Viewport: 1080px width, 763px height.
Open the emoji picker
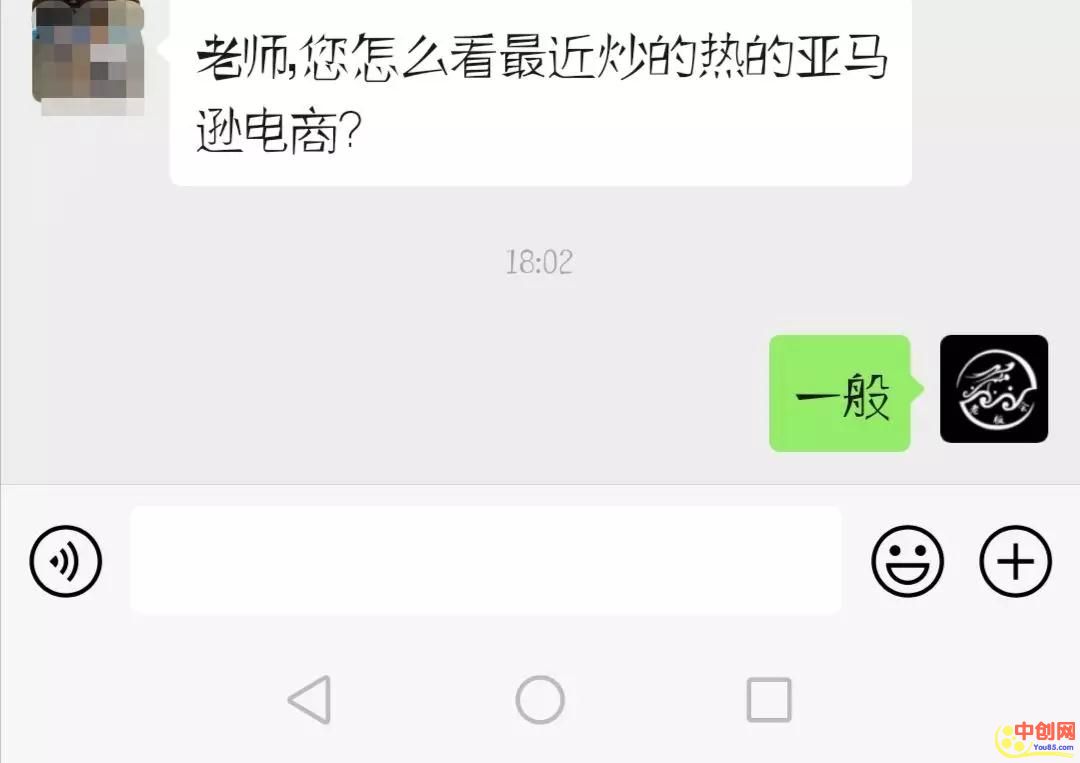[x=907, y=561]
